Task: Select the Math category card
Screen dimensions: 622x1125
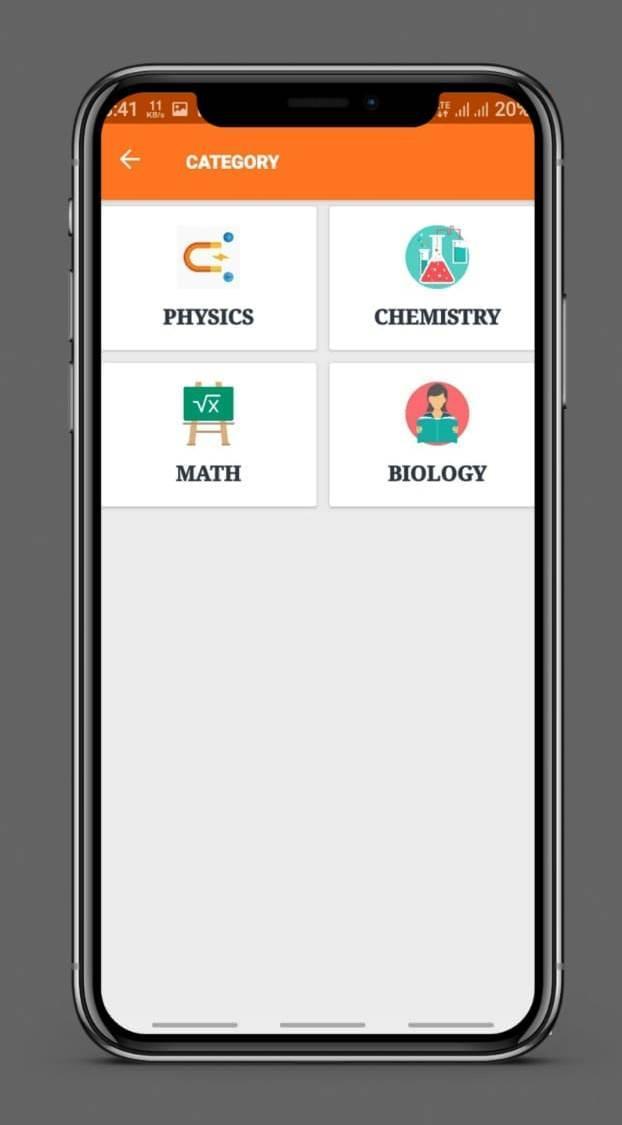Action: (208, 434)
